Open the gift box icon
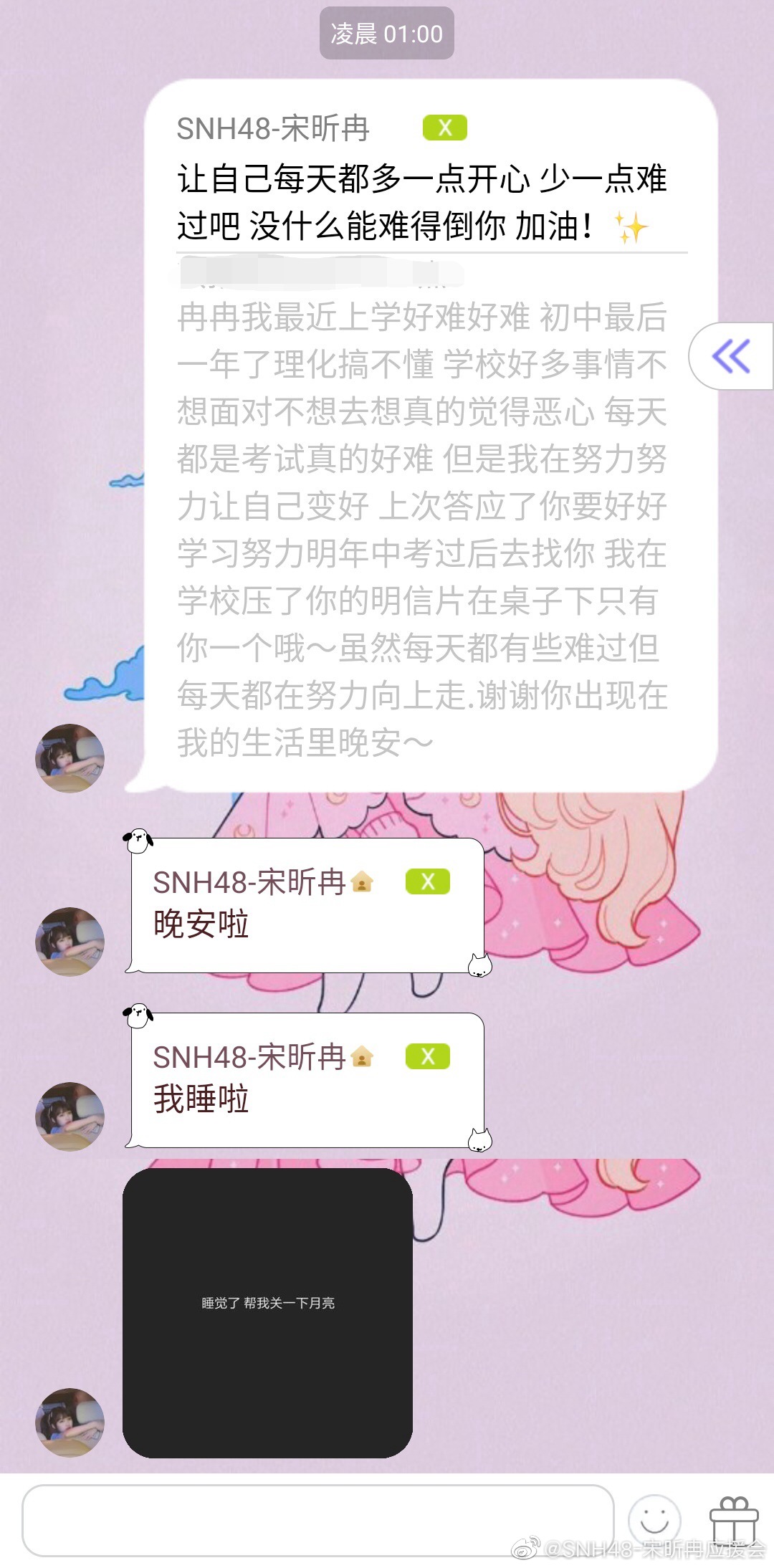 point(733,1521)
